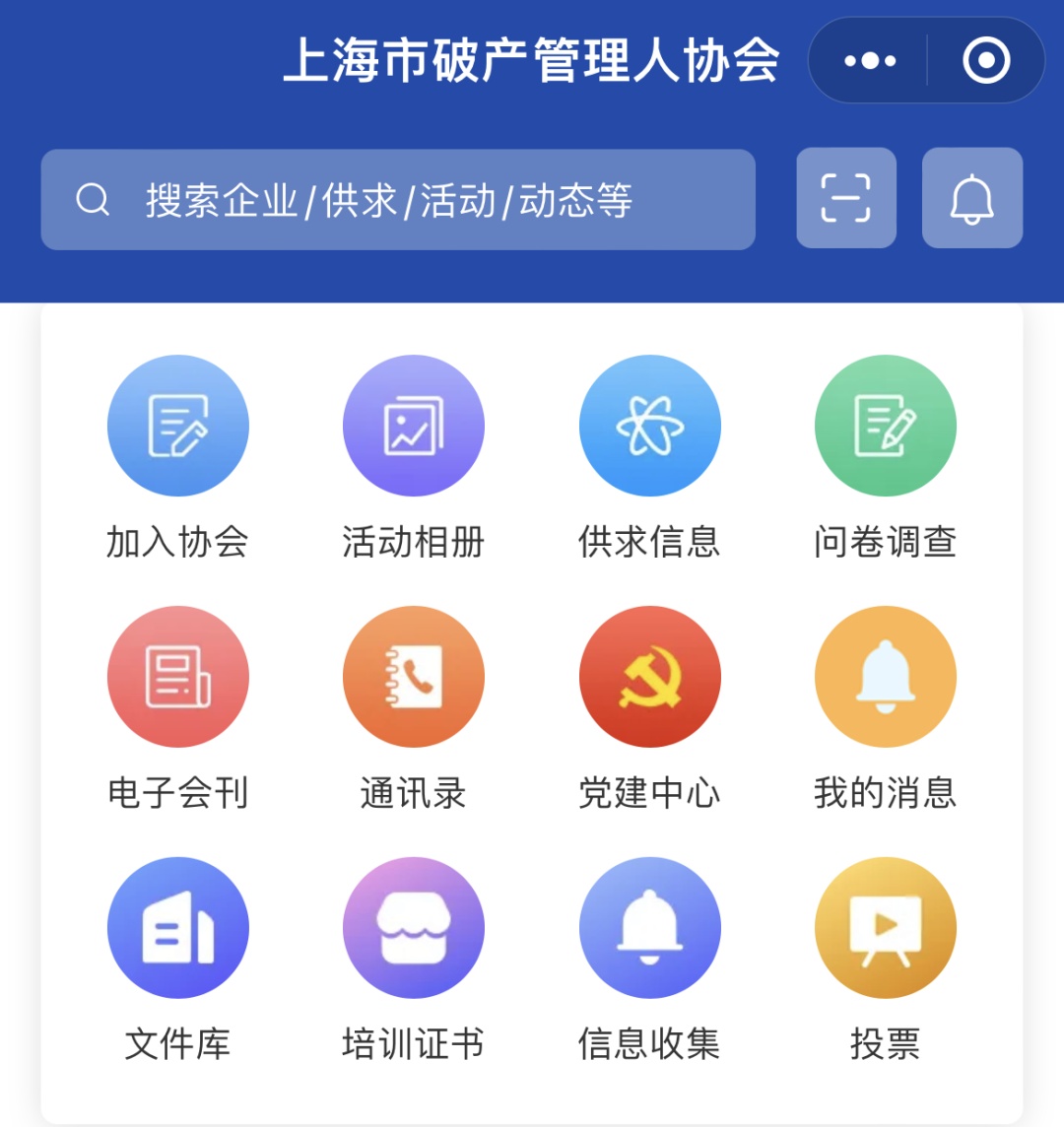Open the QR scan icon
This screenshot has height=1127, width=1064.
point(846,198)
